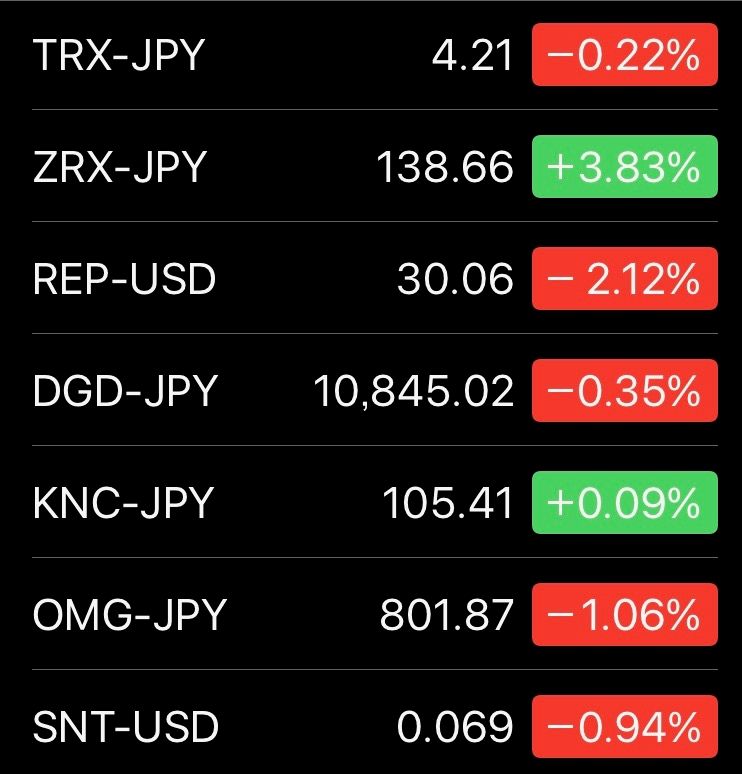
Task: Toggle the −0.22% change badge for TRX-JPY
Action: click(624, 56)
